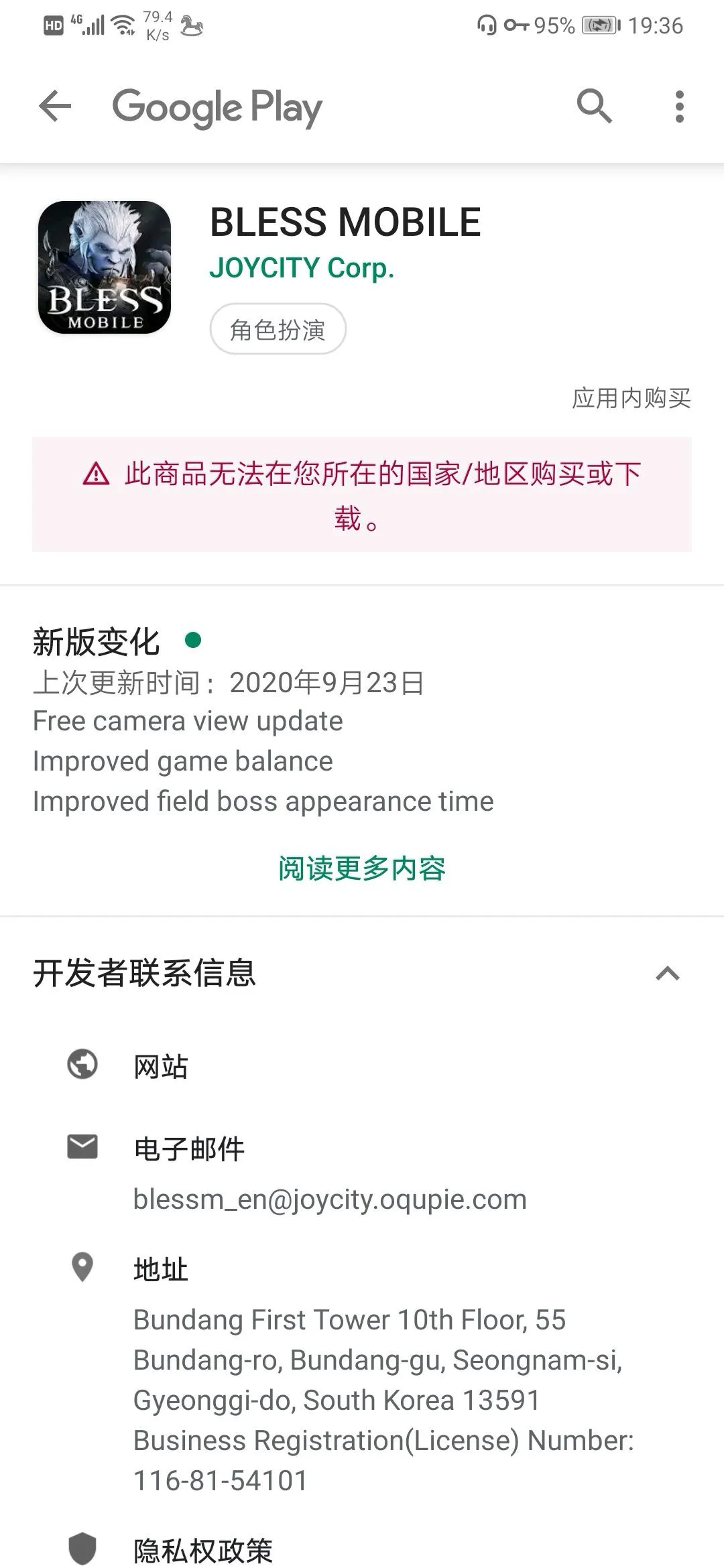Open the three-dot overflow menu
The width and height of the screenshot is (724, 1568).
tap(679, 107)
